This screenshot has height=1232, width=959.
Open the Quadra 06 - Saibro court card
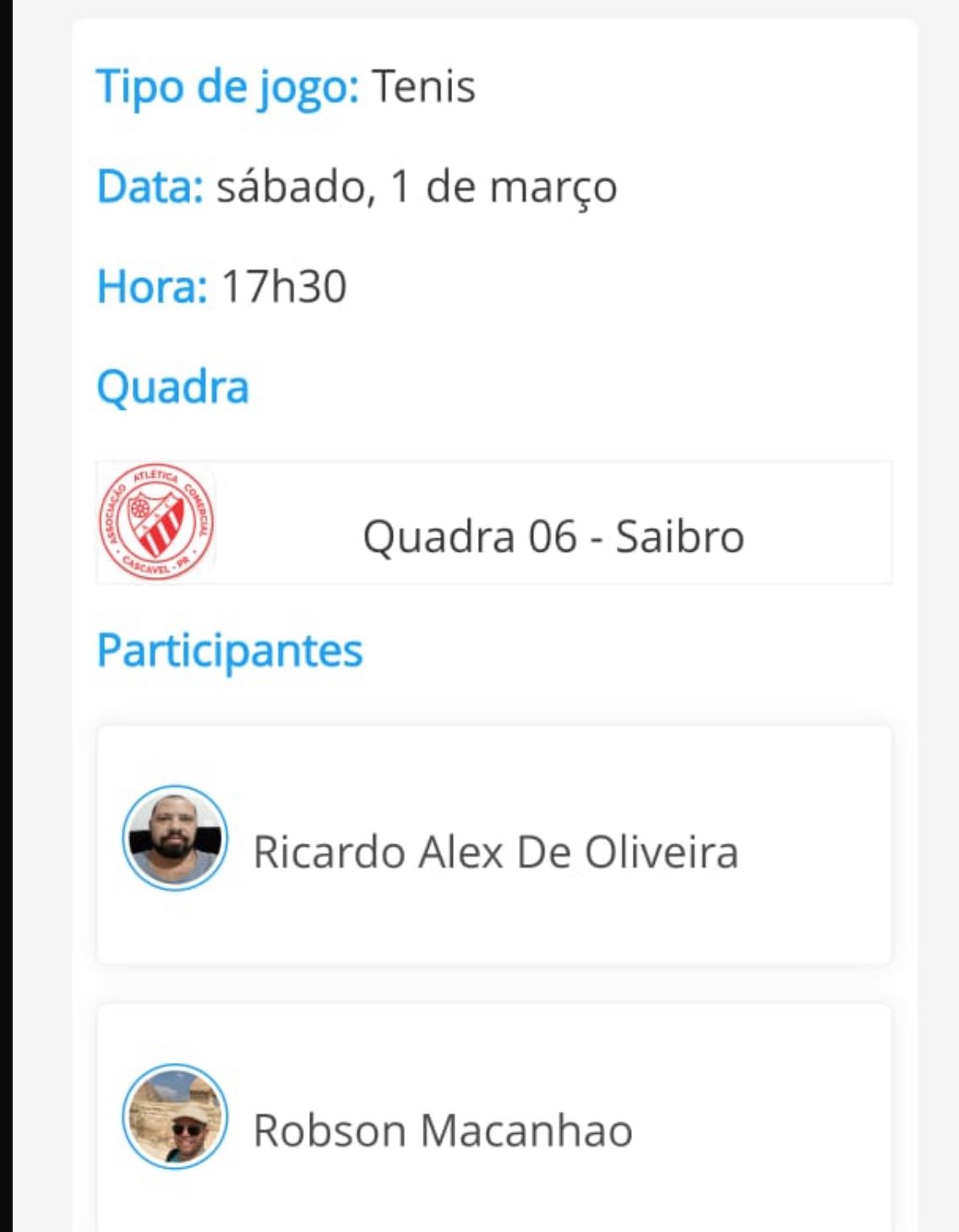pos(494,523)
